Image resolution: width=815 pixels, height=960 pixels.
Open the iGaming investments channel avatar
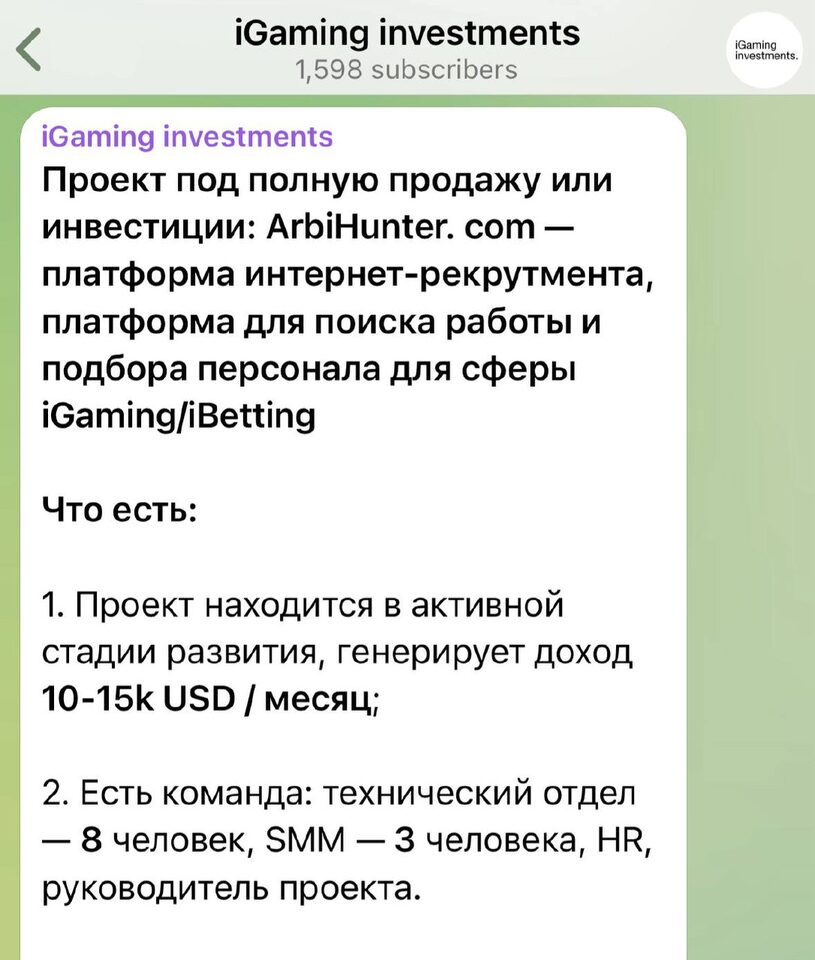[x=766, y=51]
